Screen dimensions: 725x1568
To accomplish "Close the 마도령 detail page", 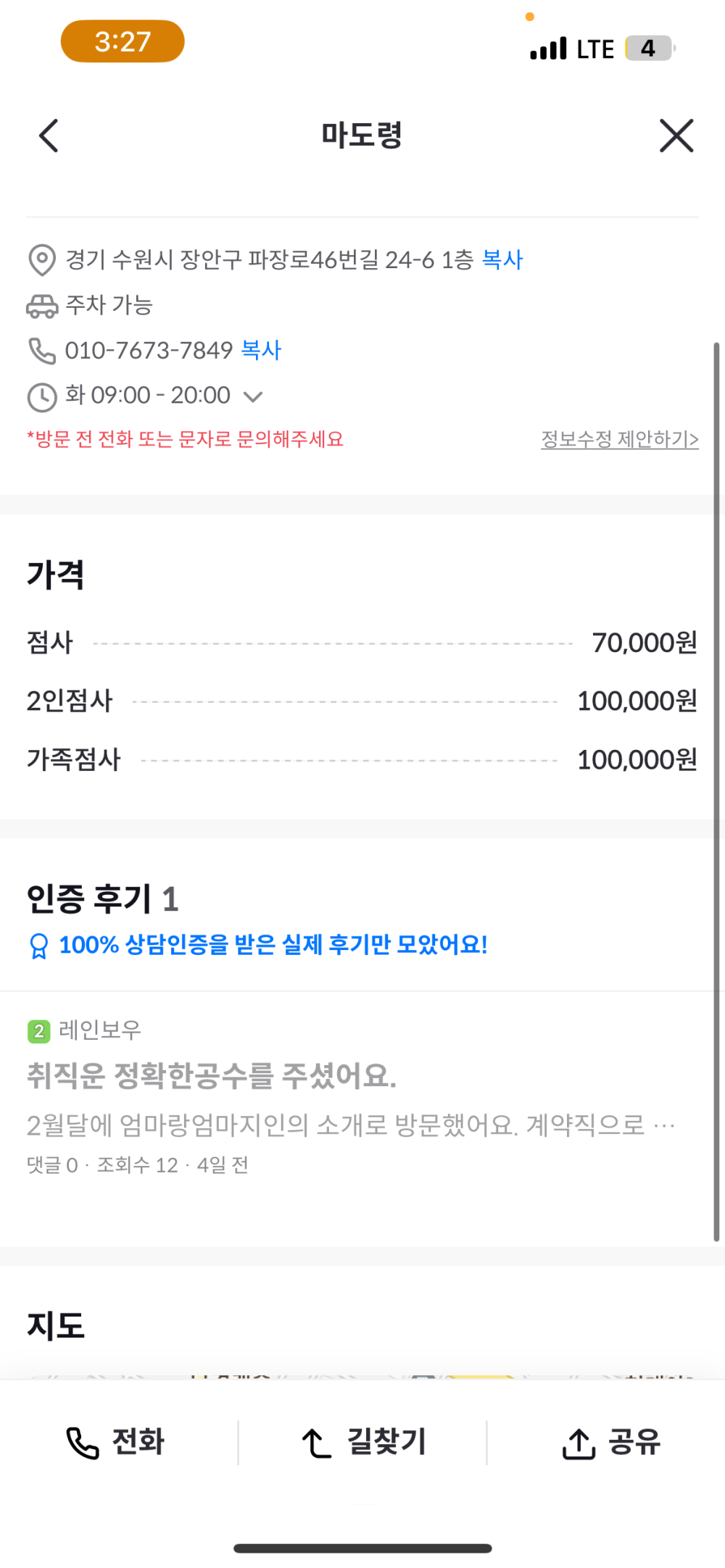I will coord(676,135).
